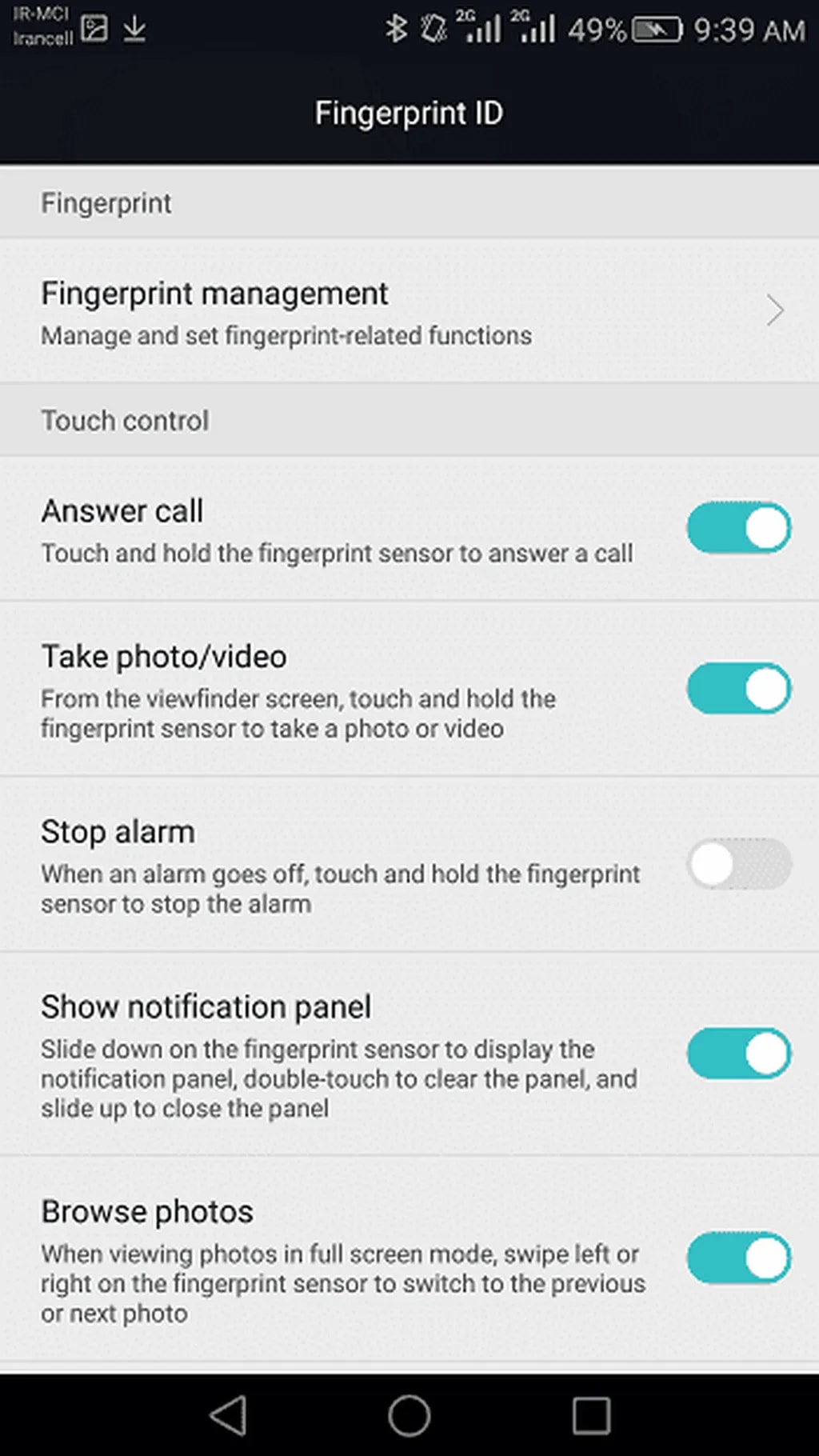This screenshot has height=1456, width=819.
Task: Toggle off Show notification panel
Action: [738, 1054]
